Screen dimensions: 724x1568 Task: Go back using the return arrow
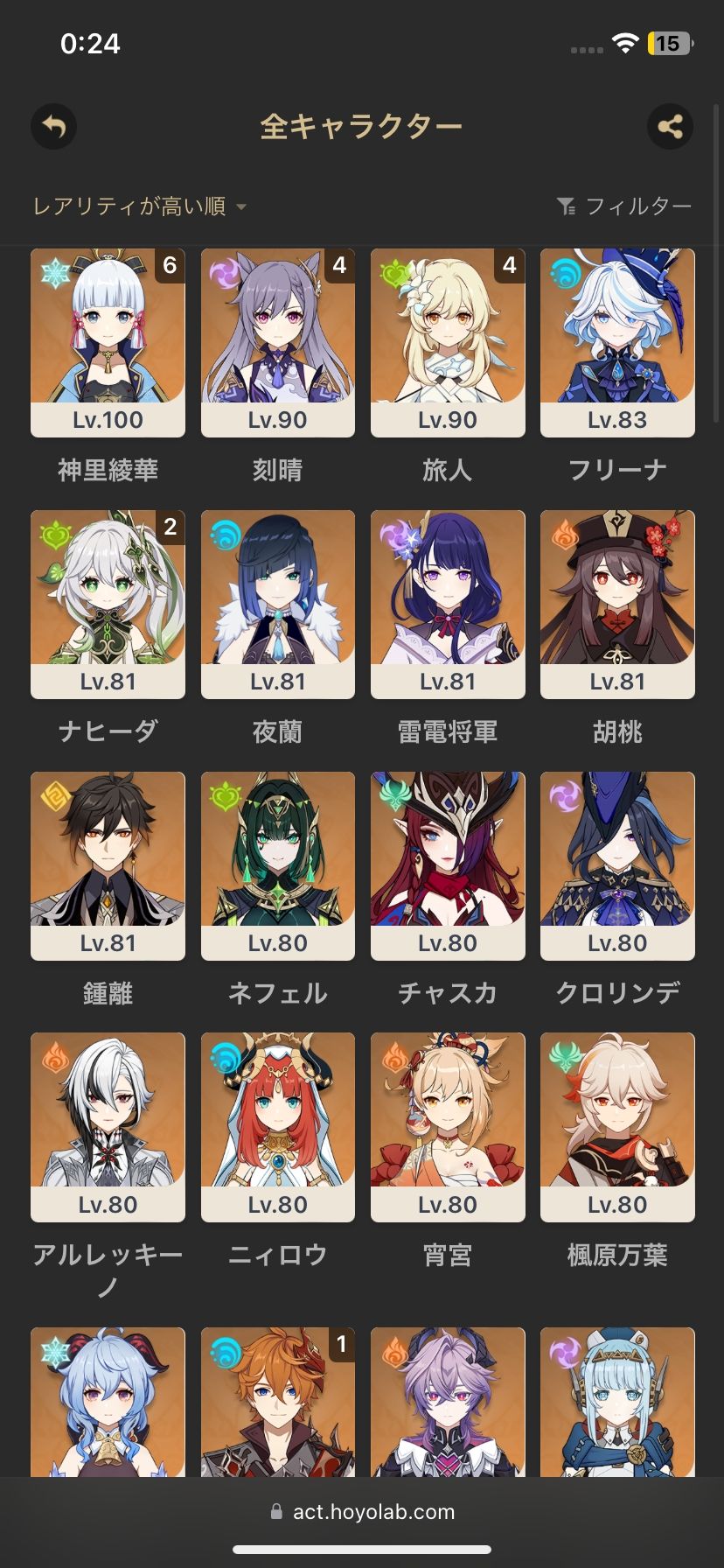[54, 127]
